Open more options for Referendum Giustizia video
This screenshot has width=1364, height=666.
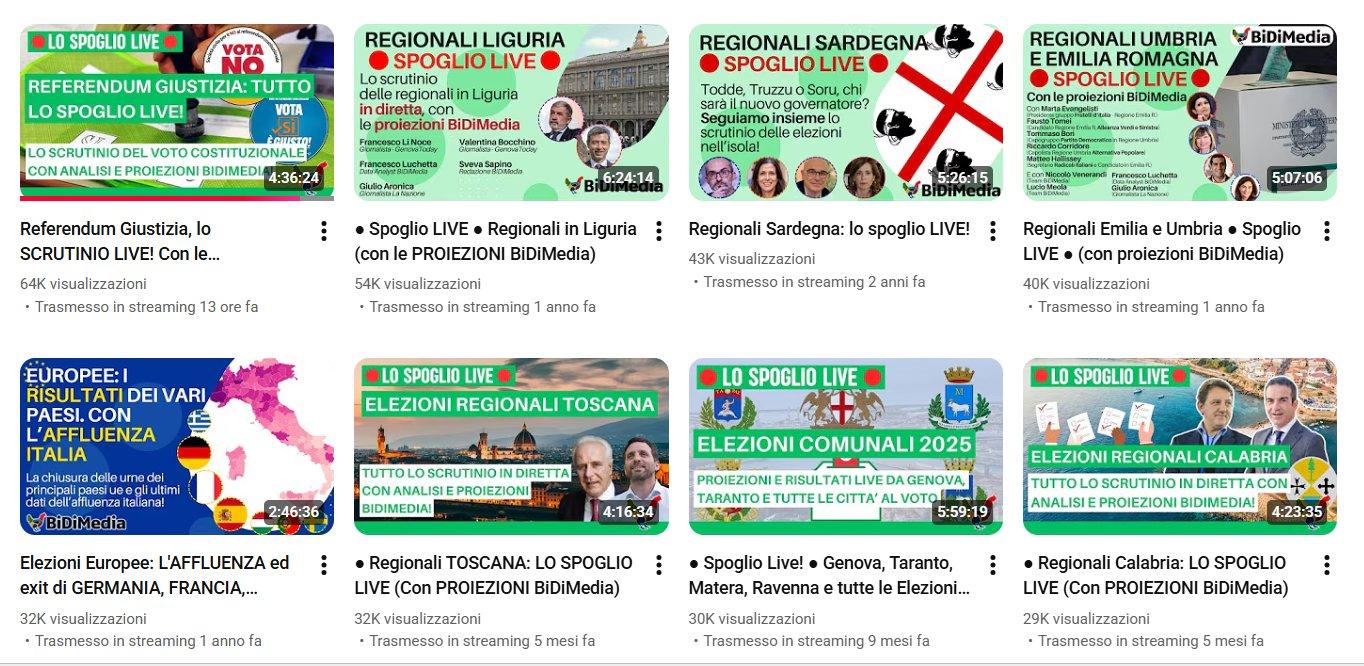tap(324, 232)
